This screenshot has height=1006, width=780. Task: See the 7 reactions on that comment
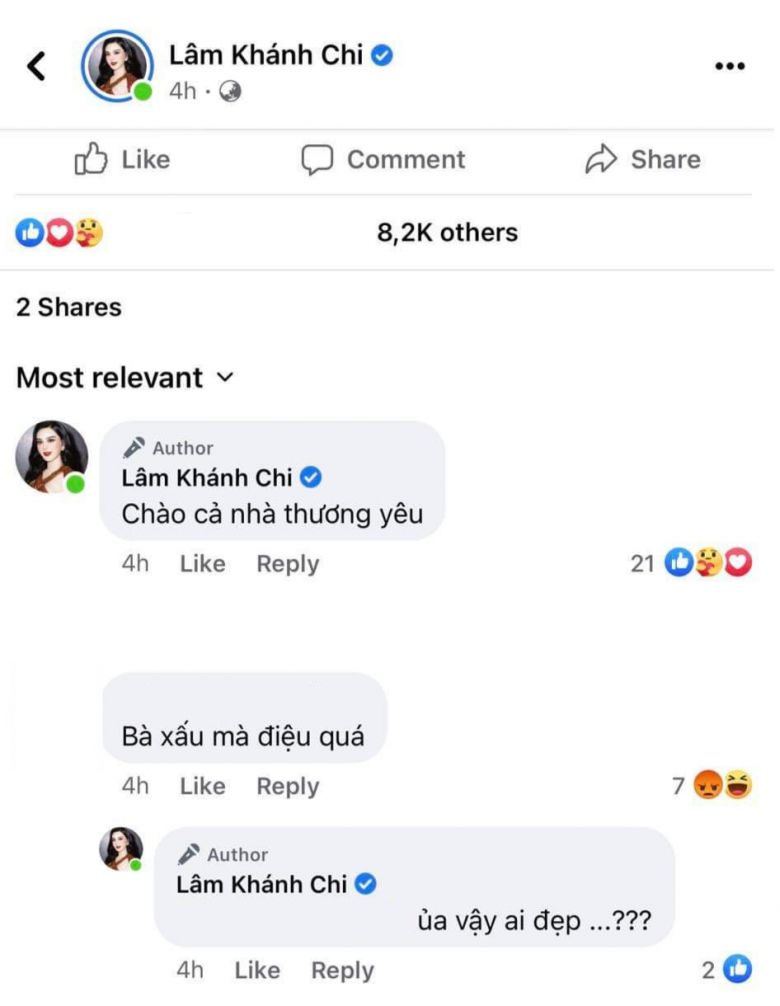[x=713, y=787]
